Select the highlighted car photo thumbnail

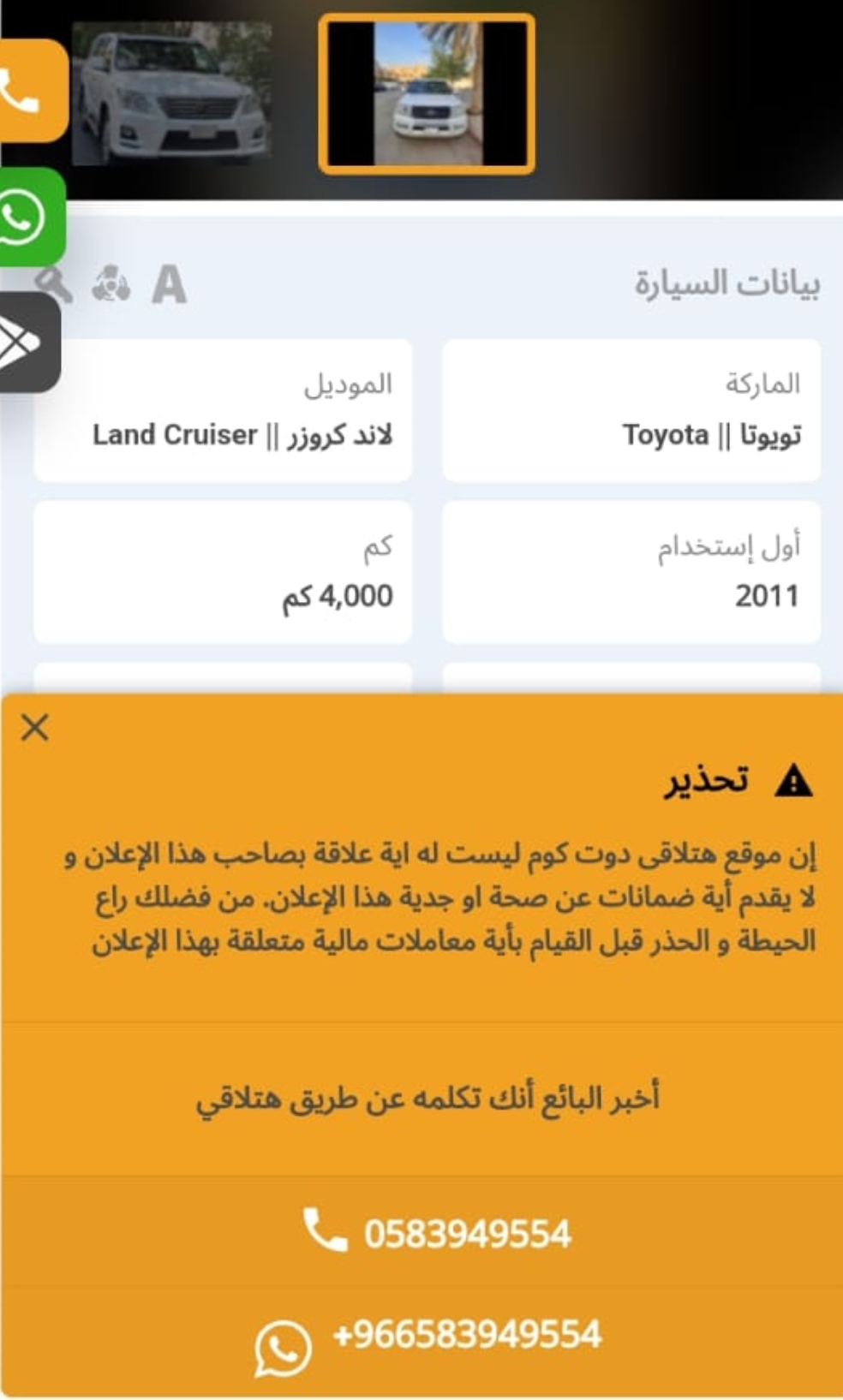click(427, 94)
